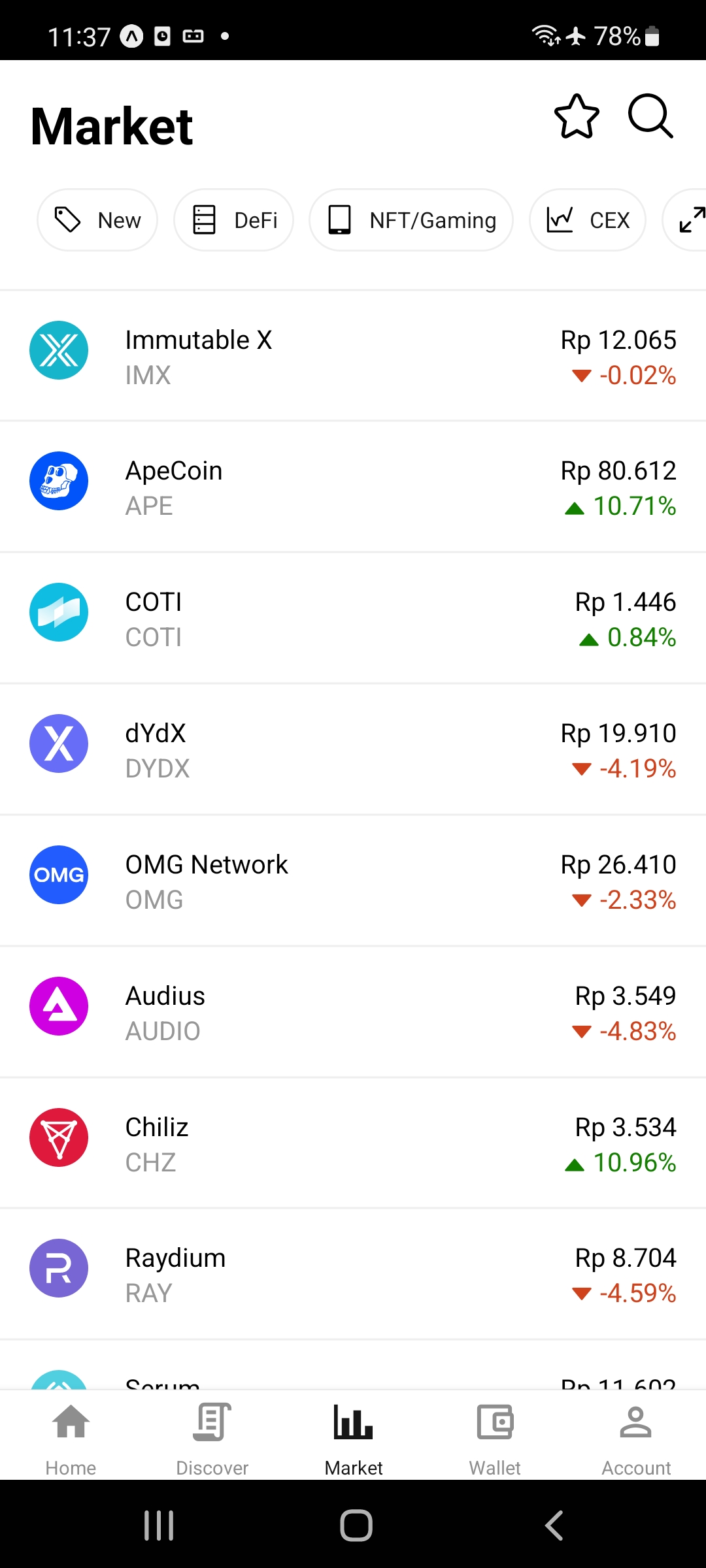View the Audius coin page
Image resolution: width=706 pixels, height=1568 pixels.
pyautogui.click(x=353, y=1013)
